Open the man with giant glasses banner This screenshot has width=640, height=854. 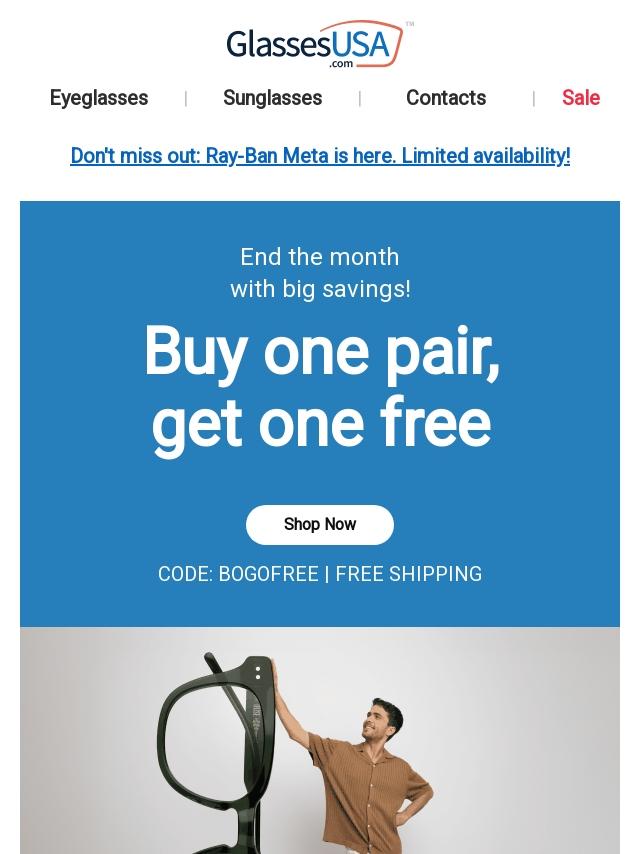coord(320,740)
